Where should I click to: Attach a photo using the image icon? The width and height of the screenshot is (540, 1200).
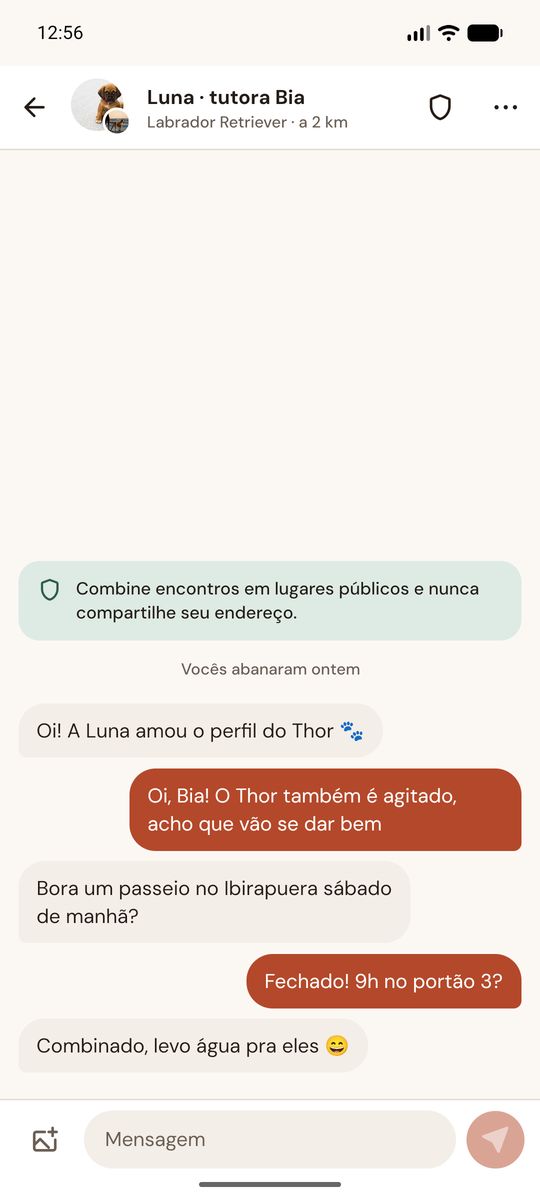tap(45, 1139)
